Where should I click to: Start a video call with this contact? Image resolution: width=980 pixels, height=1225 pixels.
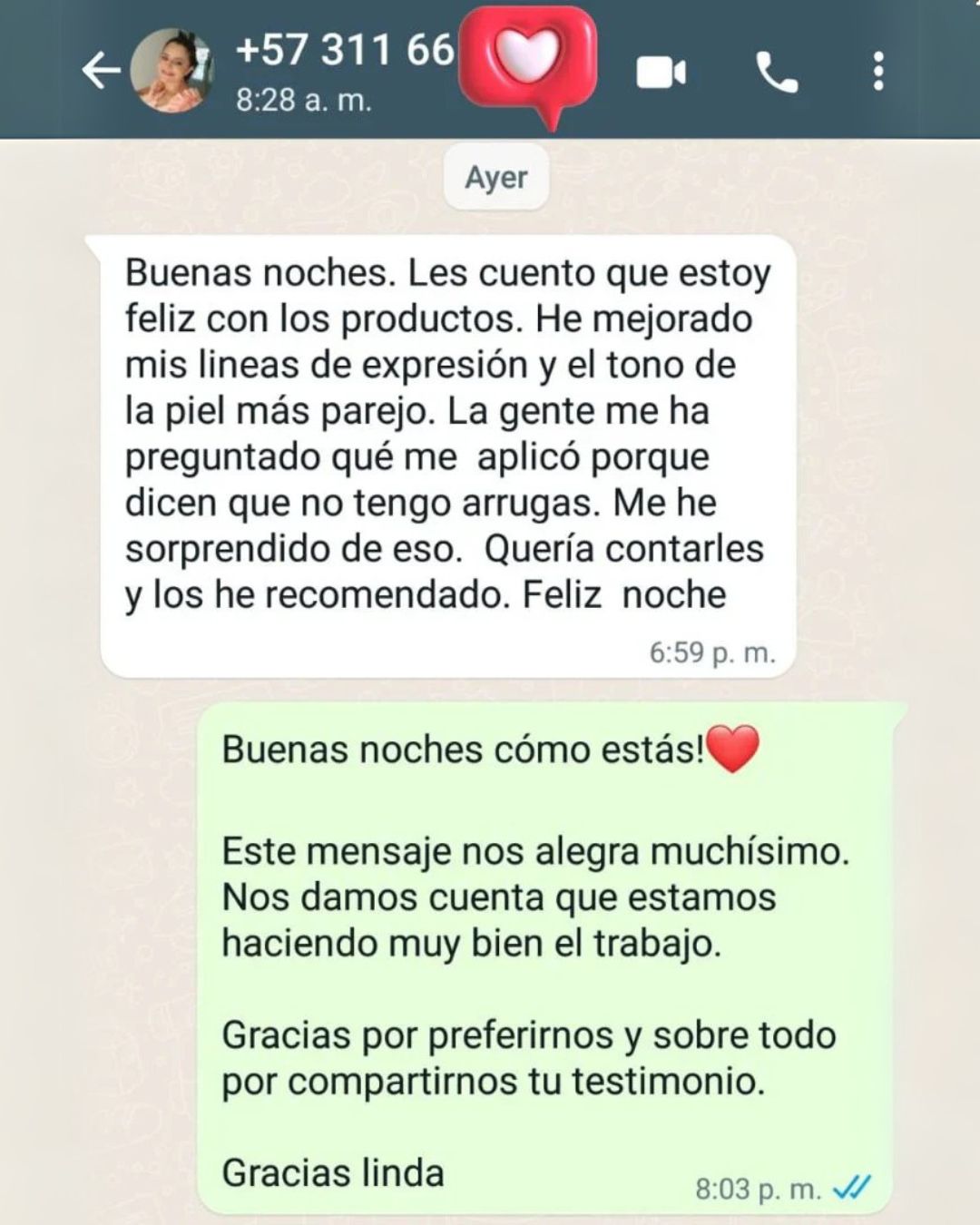coord(661,73)
